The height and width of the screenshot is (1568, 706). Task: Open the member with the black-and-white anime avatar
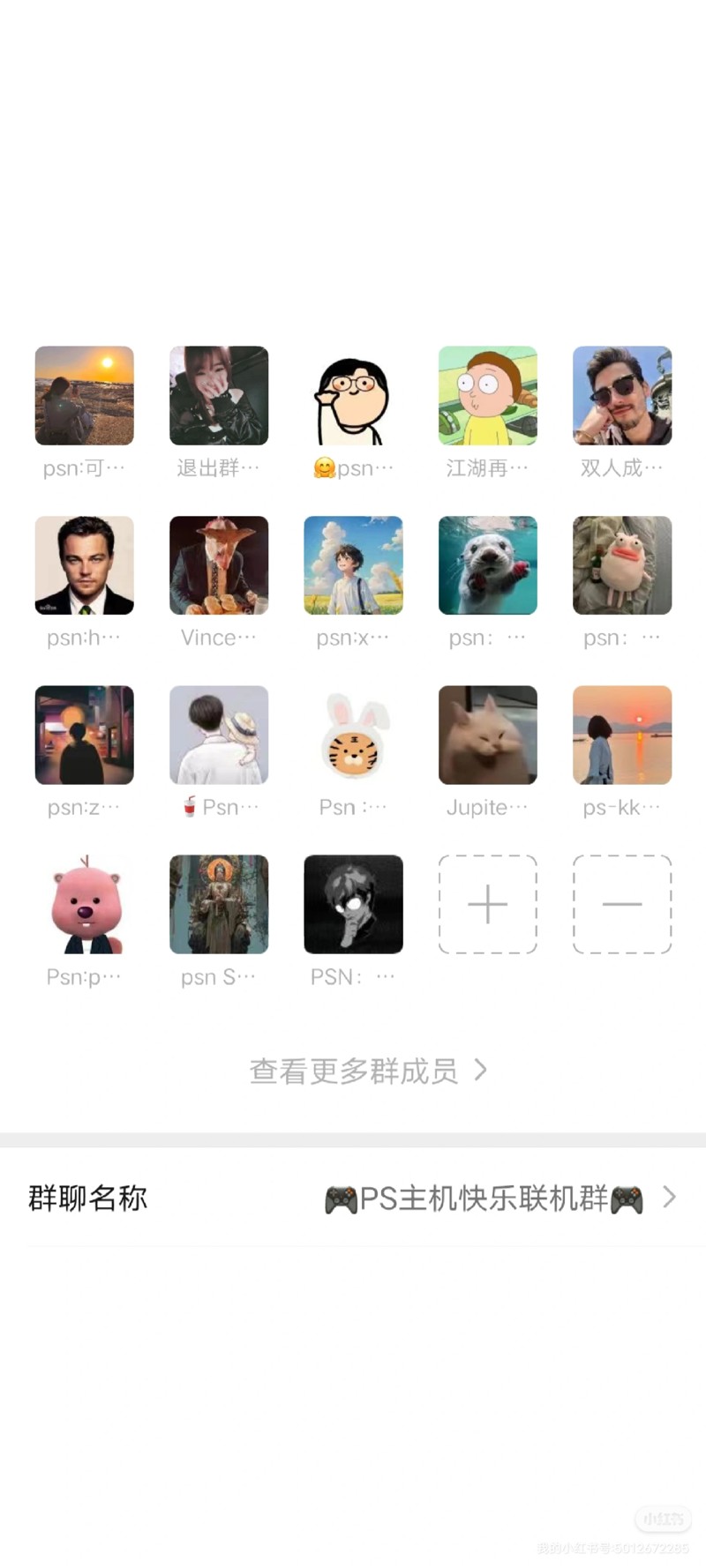tap(353, 904)
